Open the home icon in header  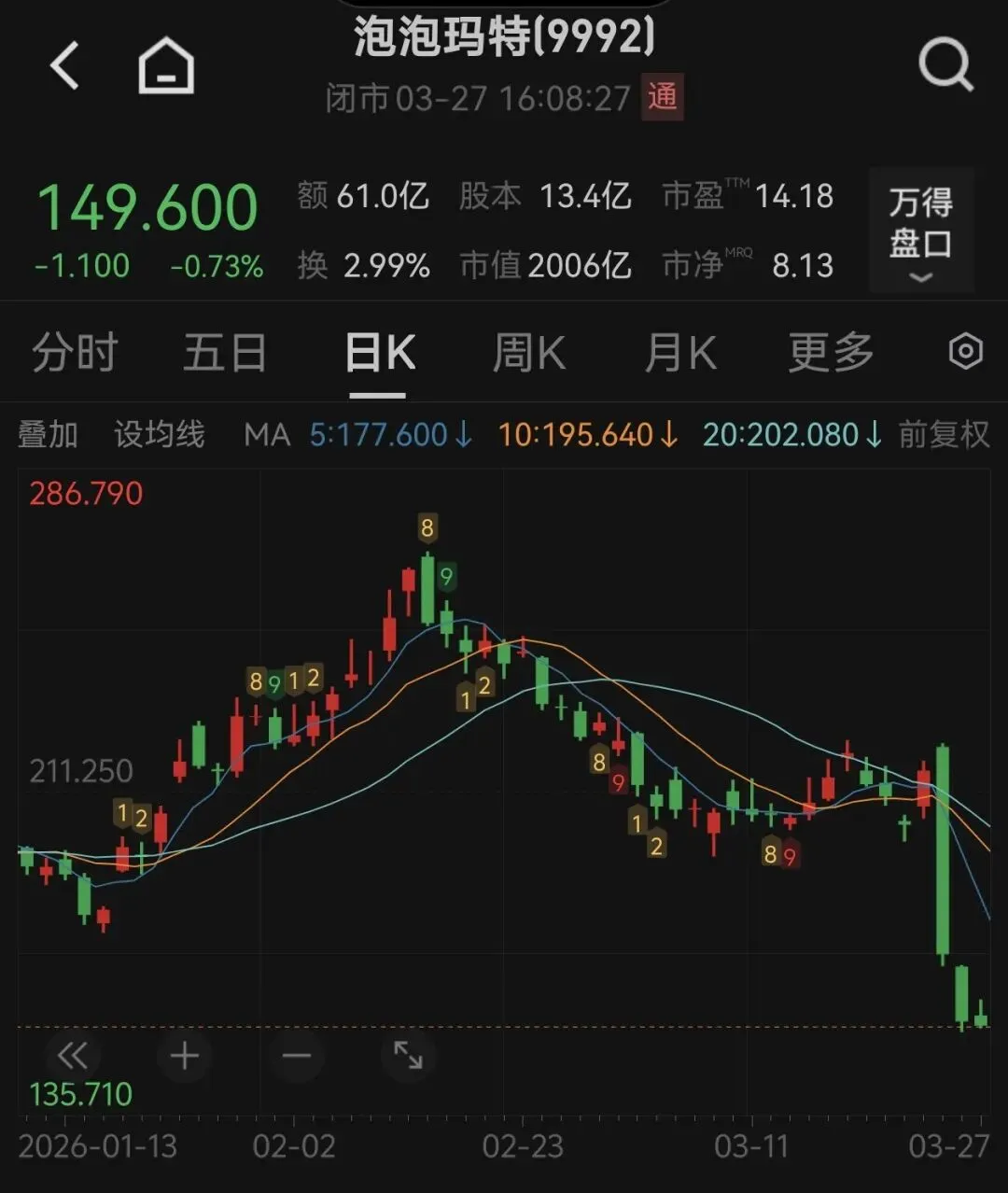pyautogui.click(x=166, y=67)
